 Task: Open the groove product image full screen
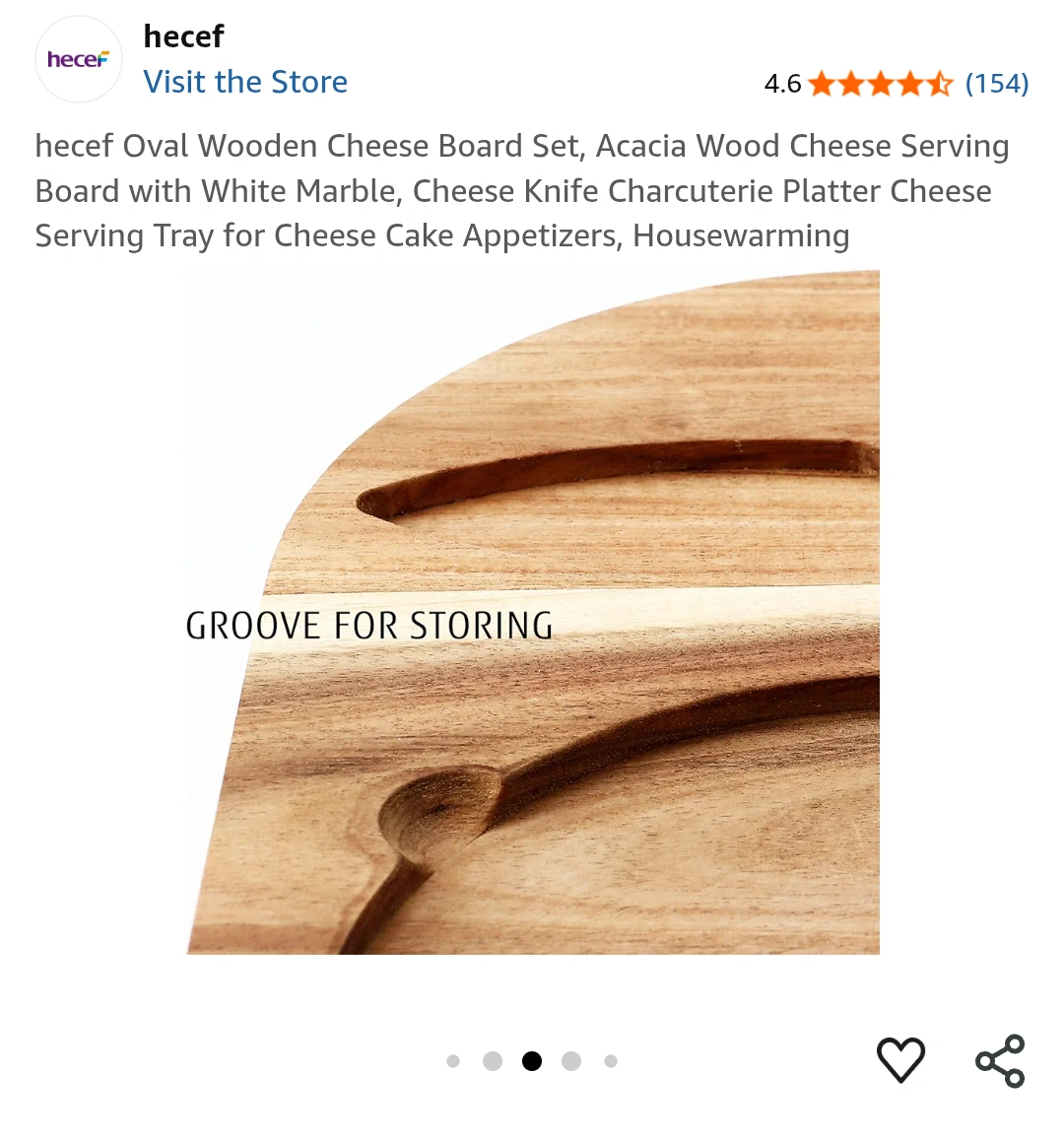point(532,612)
